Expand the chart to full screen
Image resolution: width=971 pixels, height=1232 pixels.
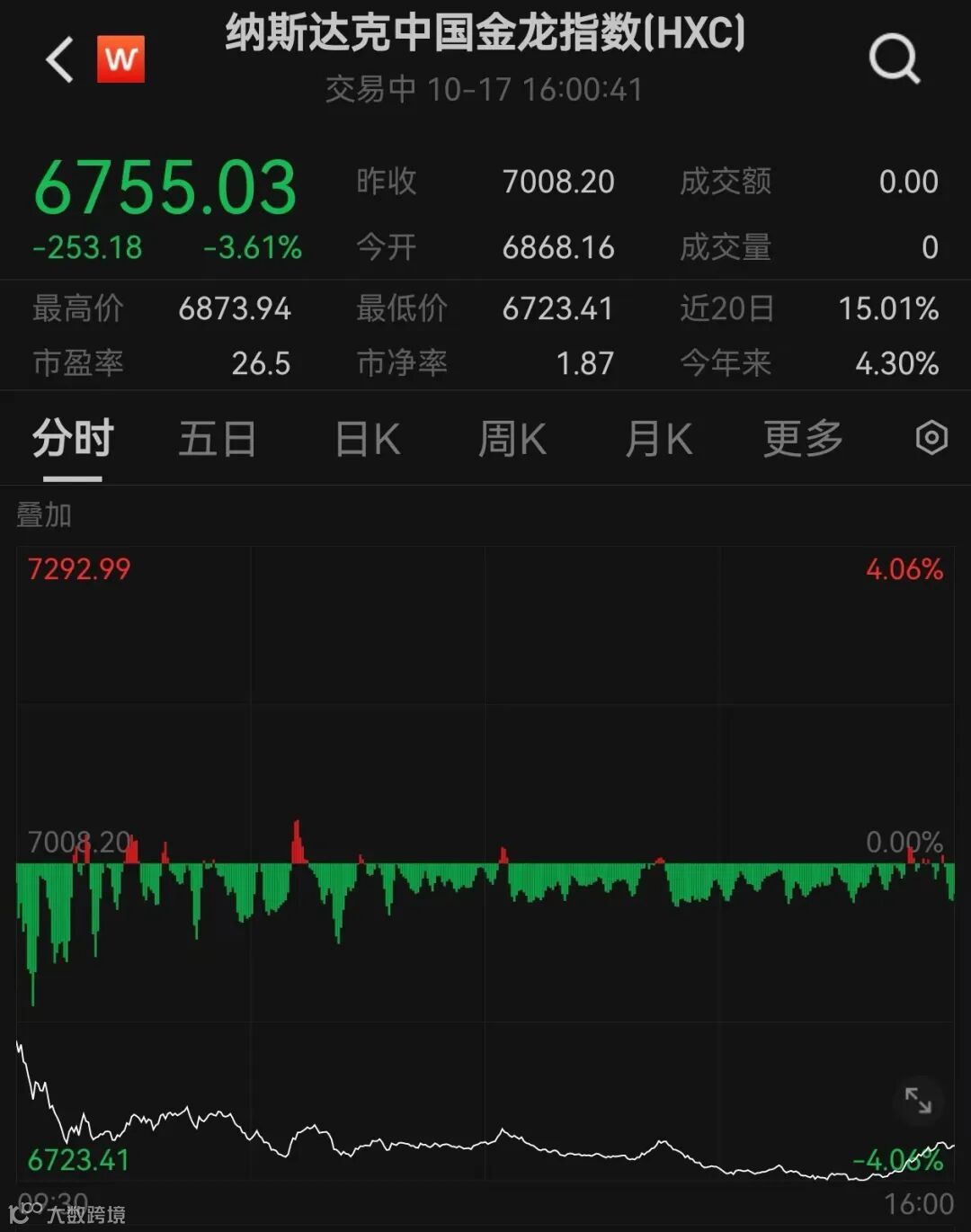[x=918, y=1100]
